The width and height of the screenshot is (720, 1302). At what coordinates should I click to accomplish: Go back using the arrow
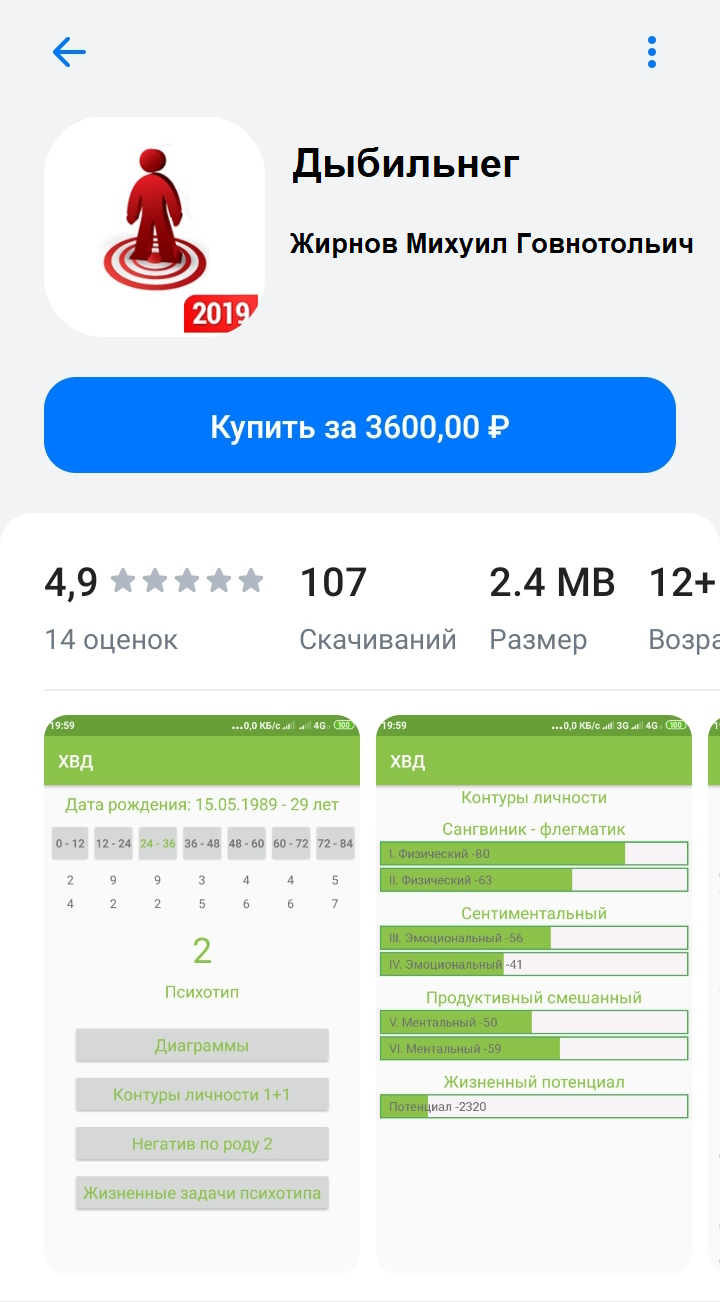pos(69,52)
